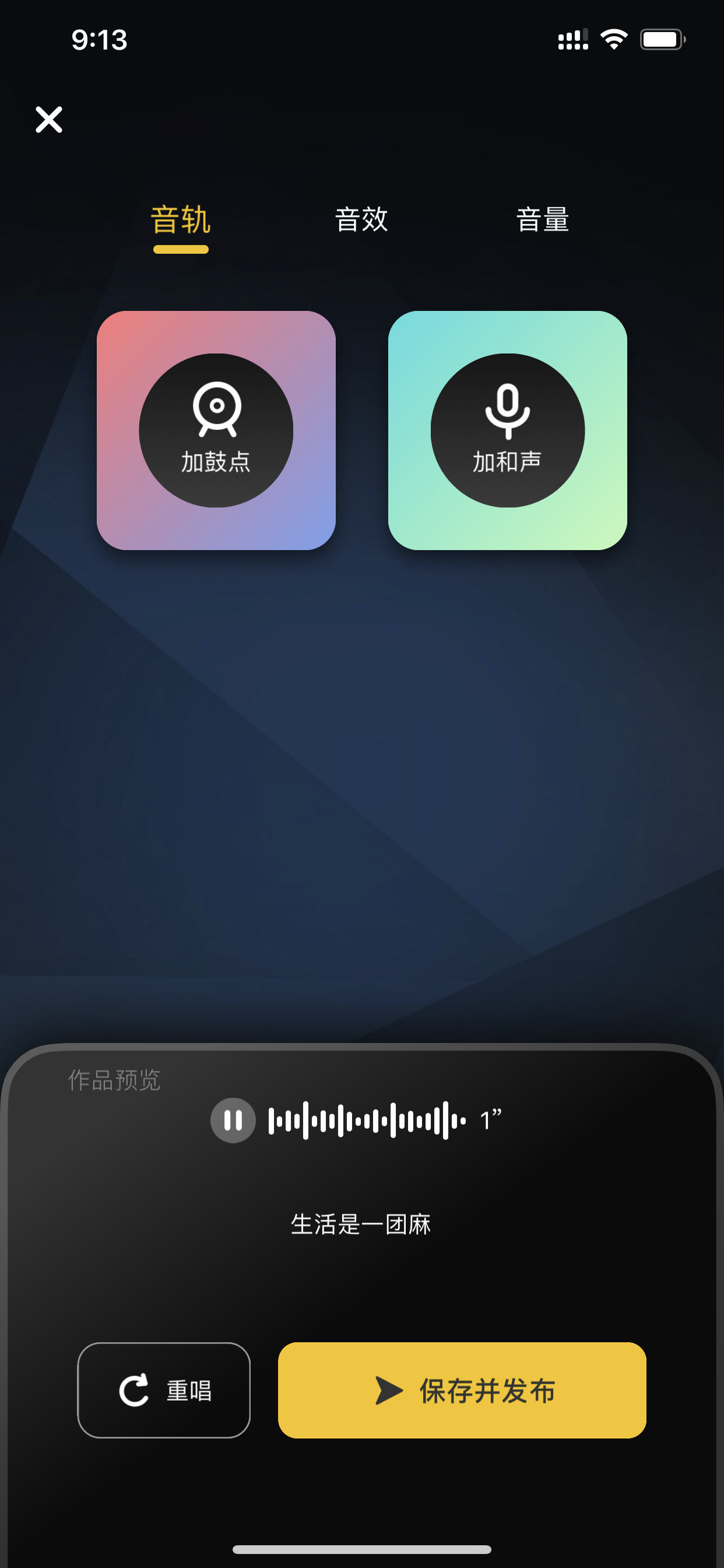The height and width of the screenshot is (1568, 724).
Task: Select the 音轨 tab
Action: [181, 220]
